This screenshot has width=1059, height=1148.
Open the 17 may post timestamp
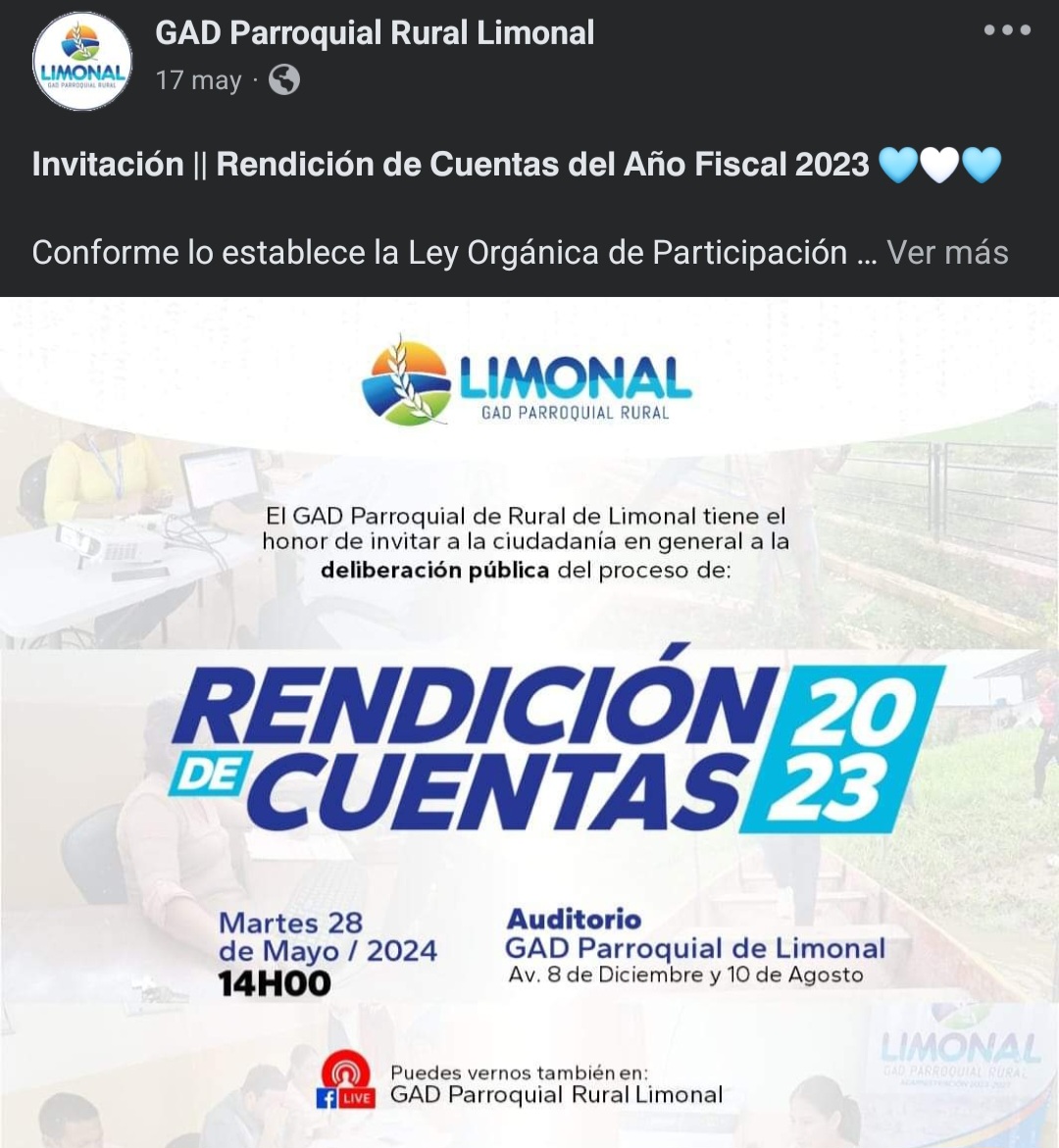198,80
